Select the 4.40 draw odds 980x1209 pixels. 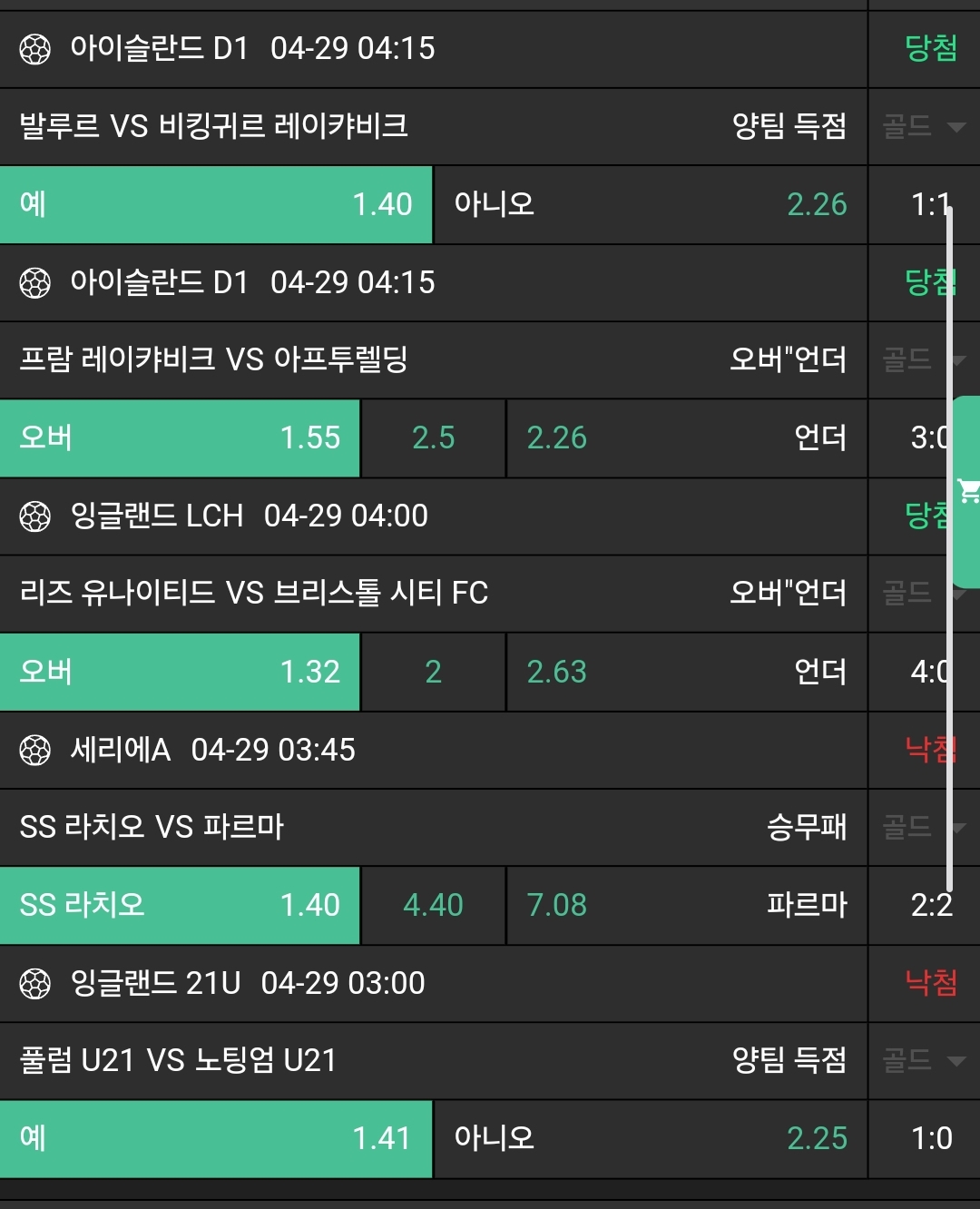[x=433, y=905]
